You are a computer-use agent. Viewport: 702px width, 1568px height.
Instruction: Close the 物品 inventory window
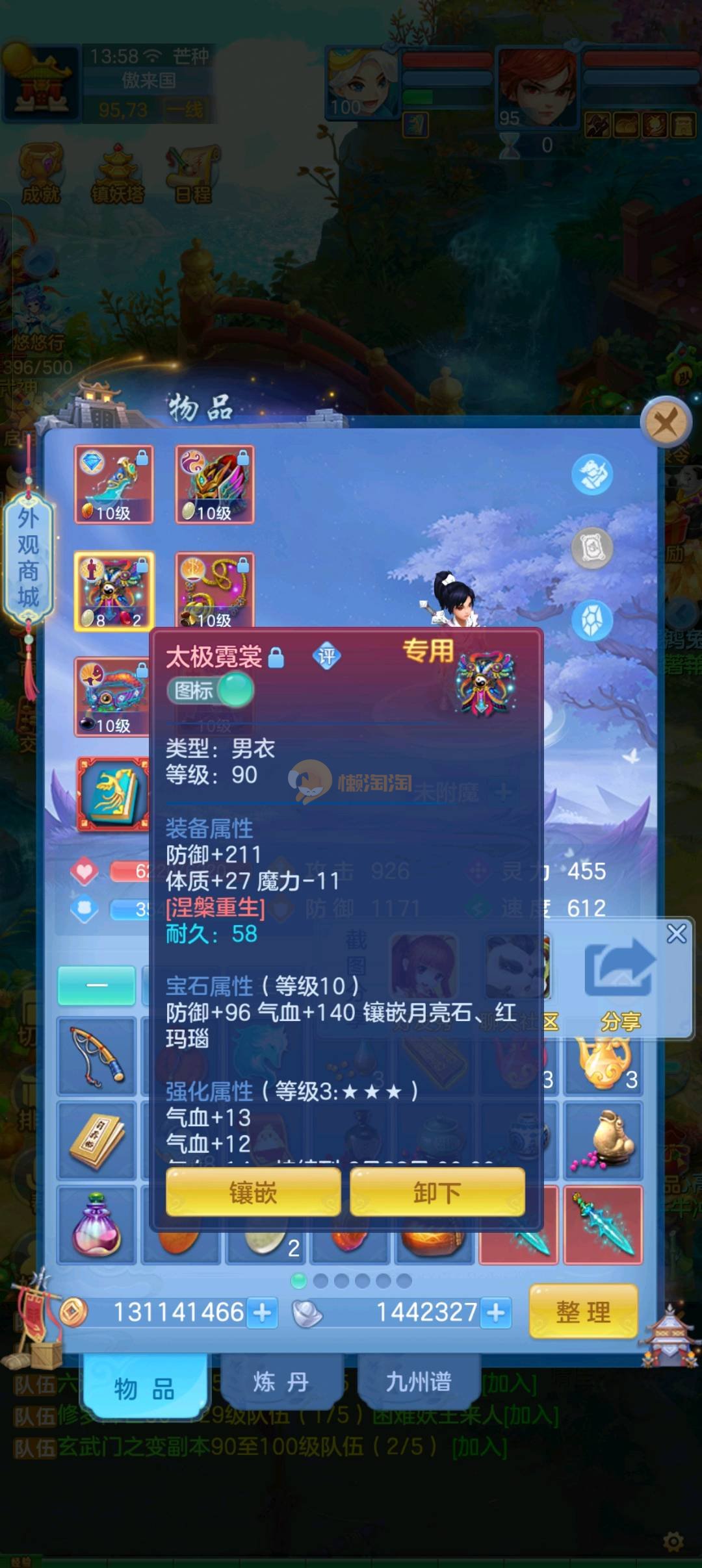point(664,424)
